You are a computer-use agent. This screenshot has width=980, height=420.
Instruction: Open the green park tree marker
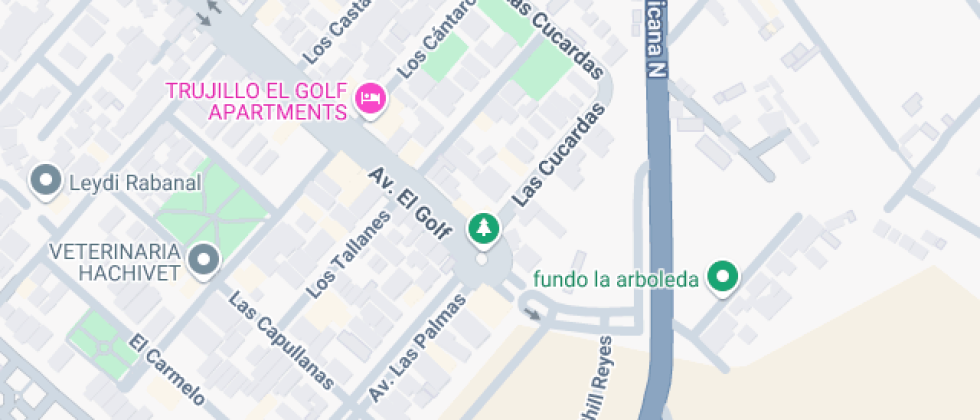tap(484, 229)
